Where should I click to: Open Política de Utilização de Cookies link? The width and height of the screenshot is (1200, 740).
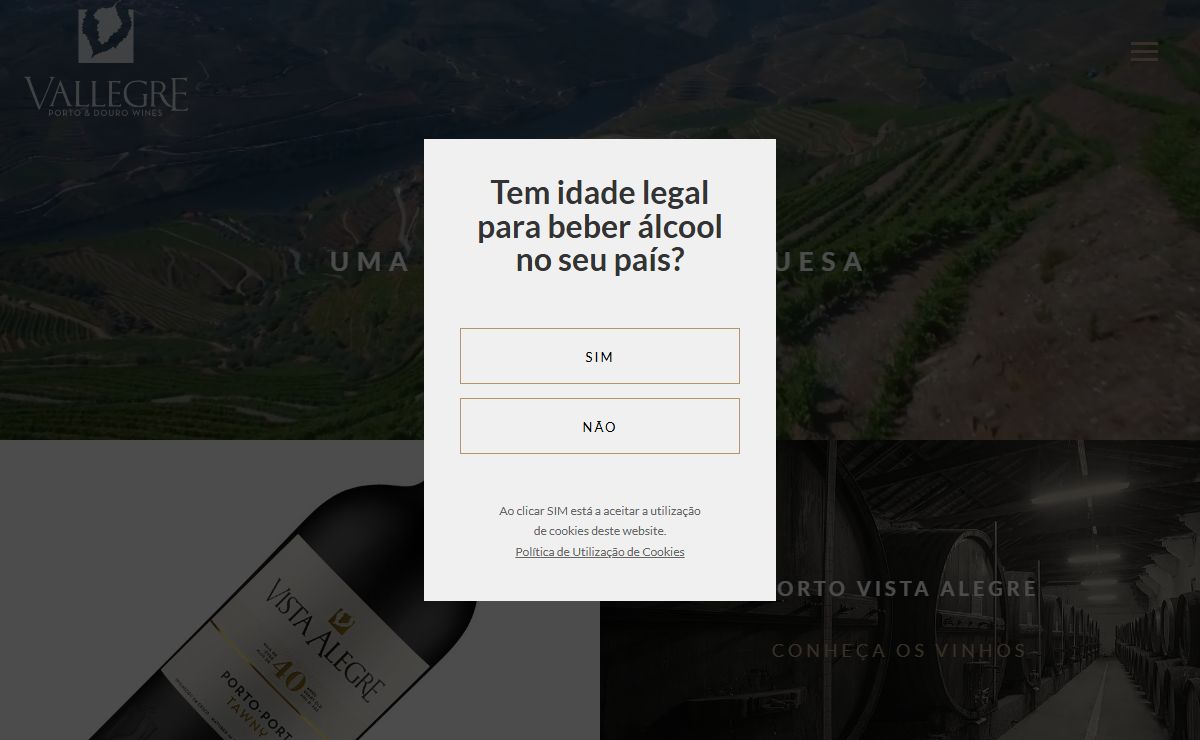click(599, 552)
